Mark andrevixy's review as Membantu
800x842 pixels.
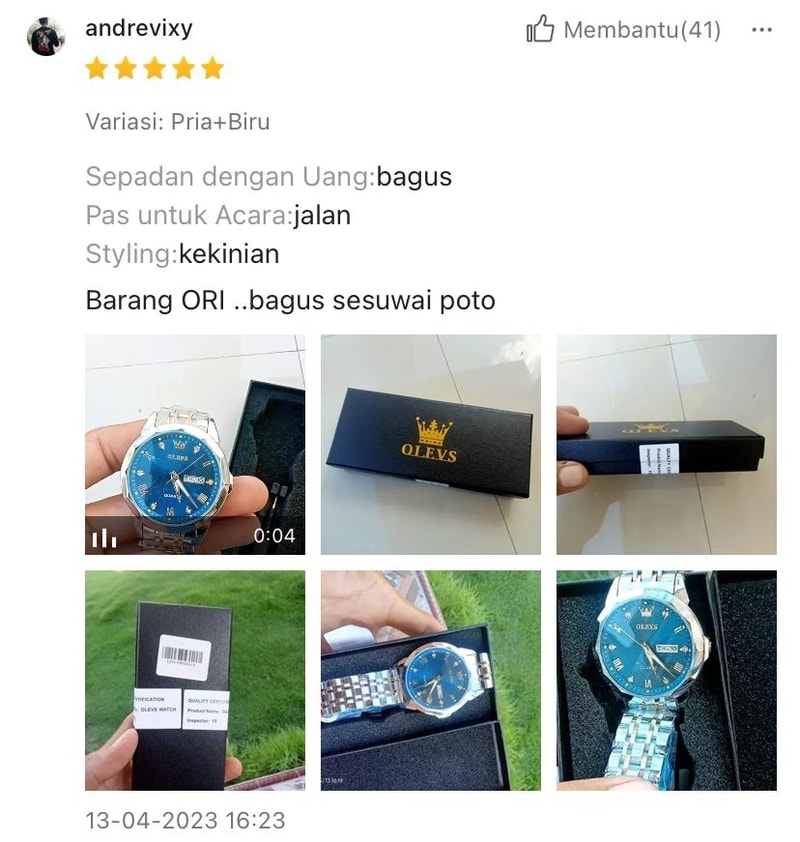pos(622,31)
